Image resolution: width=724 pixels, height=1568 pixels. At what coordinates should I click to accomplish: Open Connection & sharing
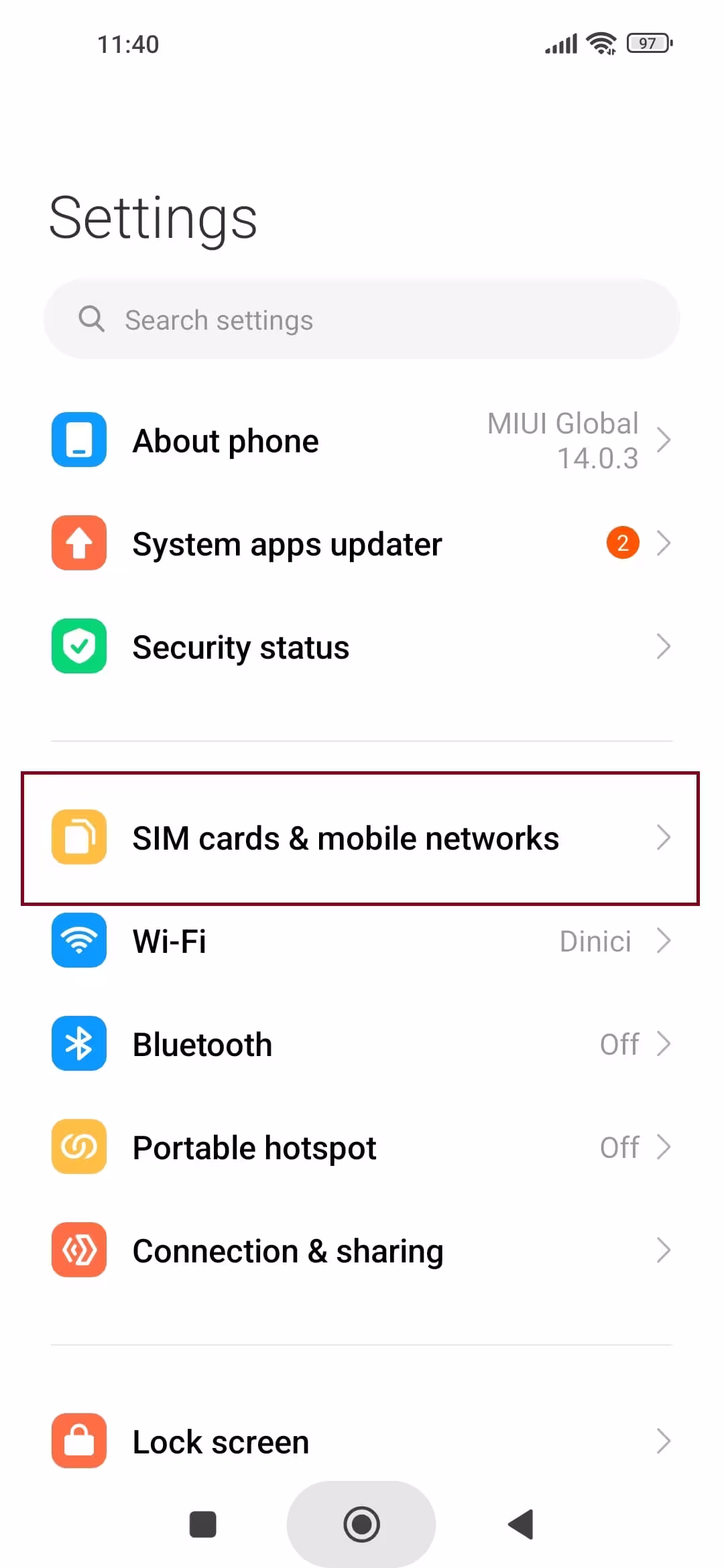[x=362, y=1250]
